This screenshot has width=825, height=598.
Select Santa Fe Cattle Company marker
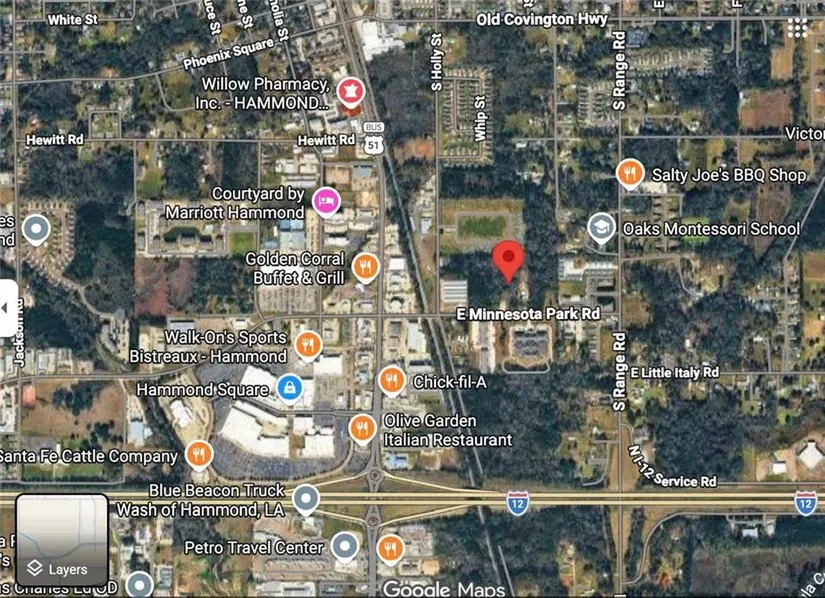199,456
